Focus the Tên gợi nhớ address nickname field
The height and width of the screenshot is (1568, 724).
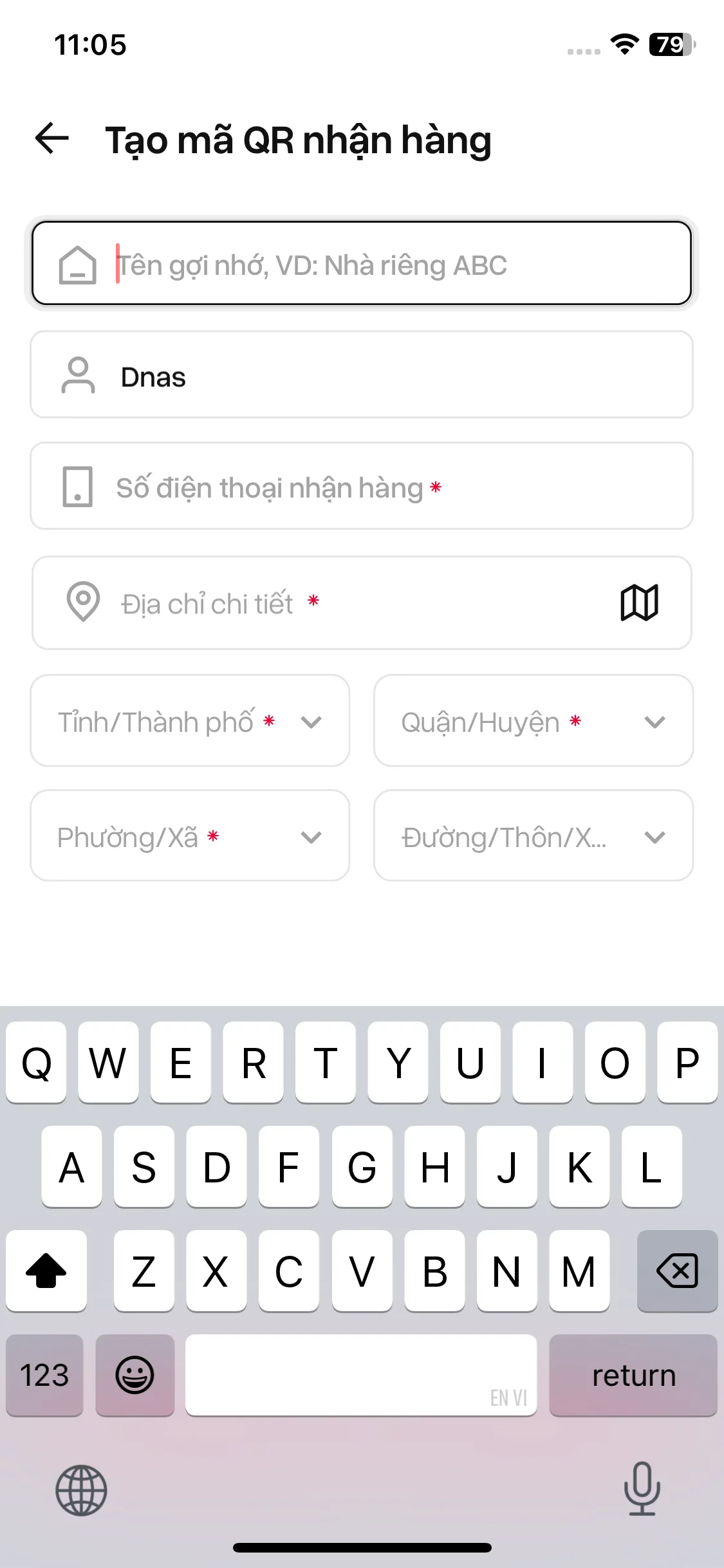click(386, 264)
